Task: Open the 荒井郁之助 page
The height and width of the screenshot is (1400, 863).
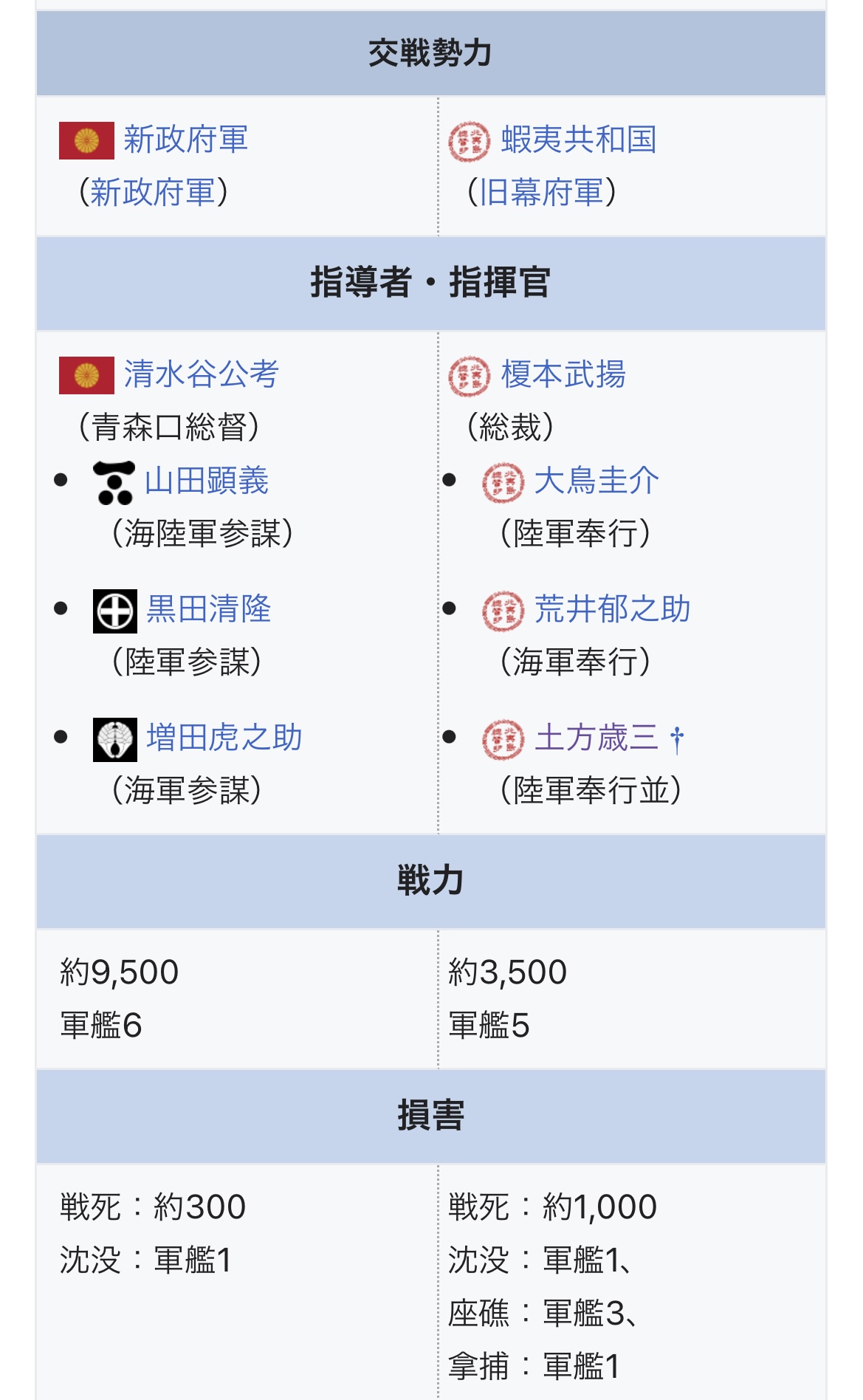Action: (613, 609)
